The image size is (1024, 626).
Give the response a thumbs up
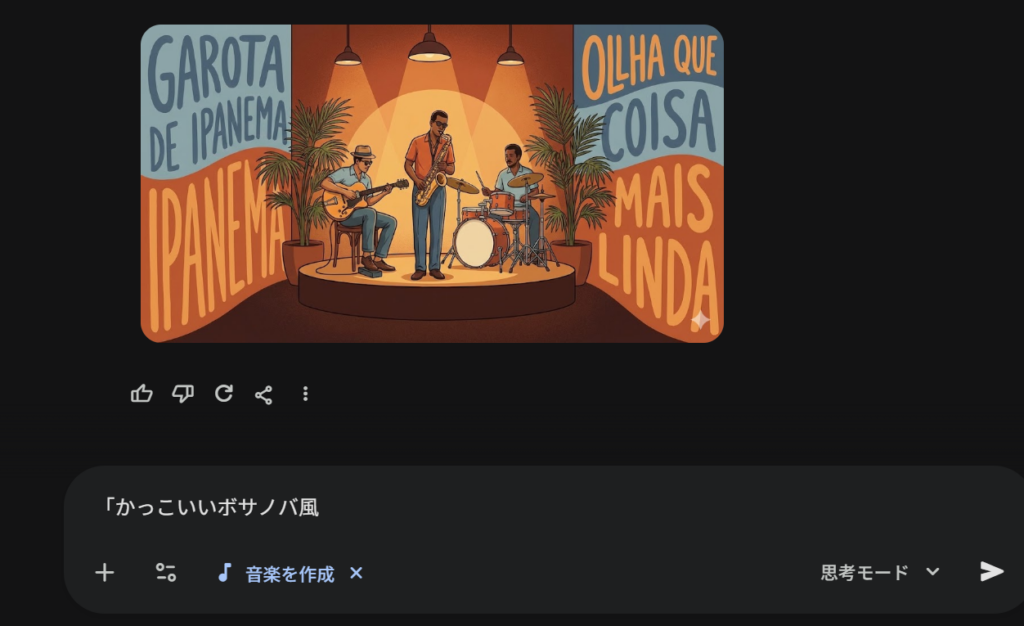(x=142, y=394)
